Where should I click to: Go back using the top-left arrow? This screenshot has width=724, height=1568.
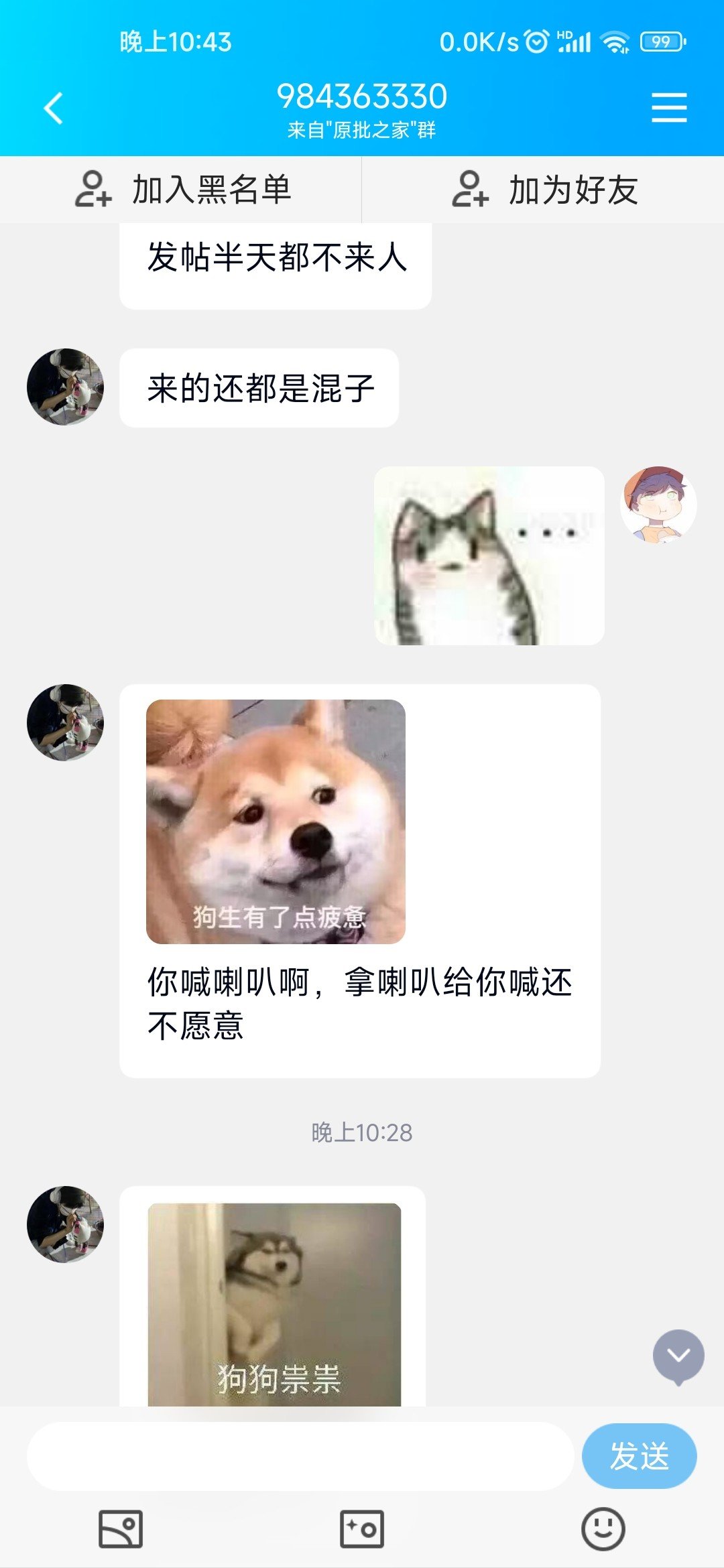[x=54, y=108]
